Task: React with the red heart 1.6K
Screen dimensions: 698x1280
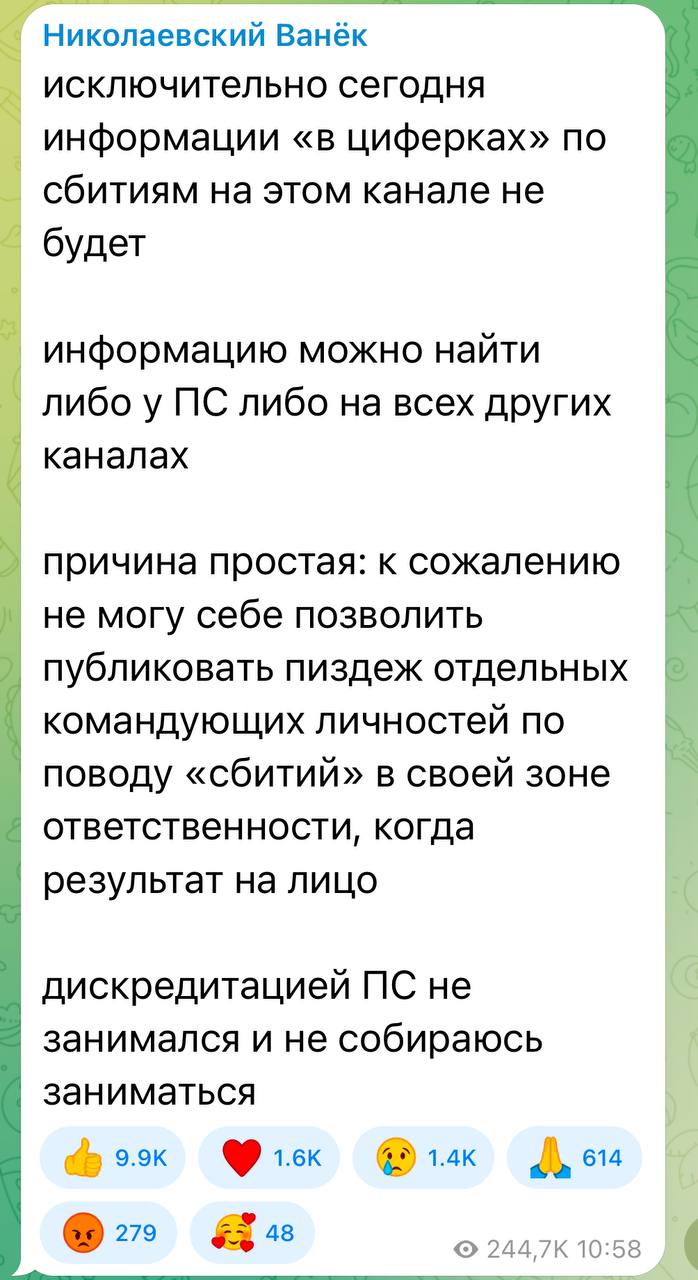Action: pyautogui.click(x=268, y=1158)
